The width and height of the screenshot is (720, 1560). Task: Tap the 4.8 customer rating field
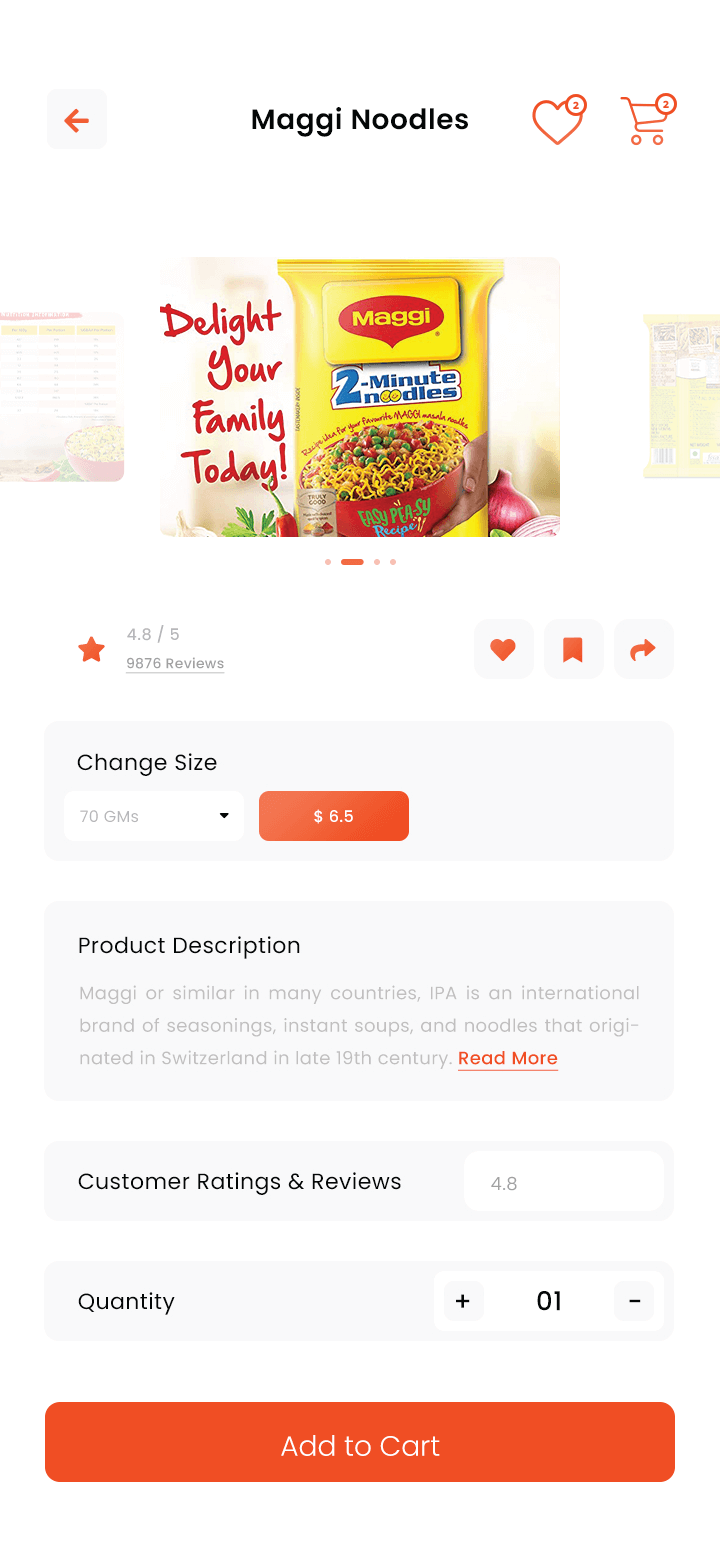pyautogui.click(x=564, y=1181)
